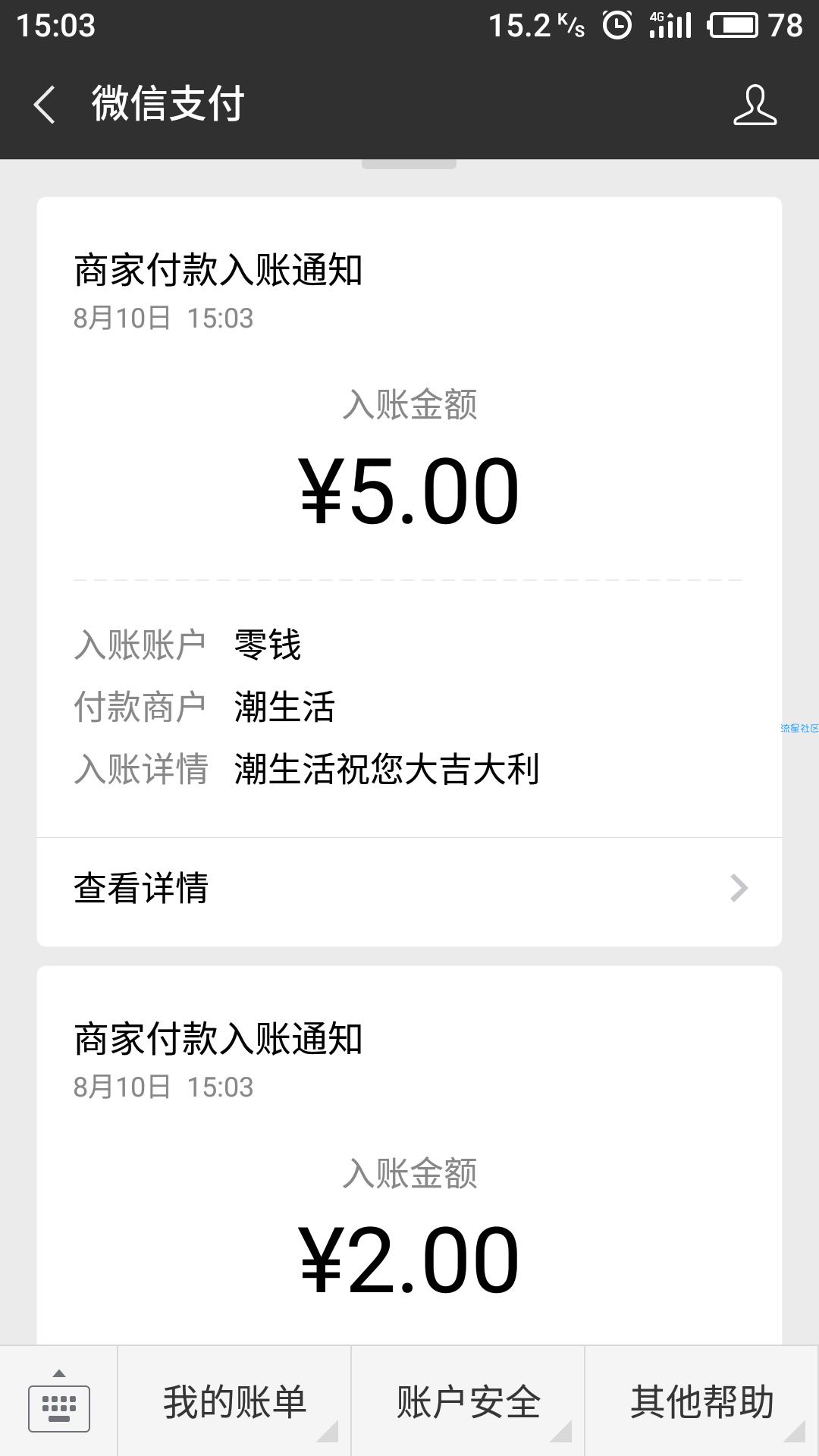
Task: Open the ¥2.00 商家付款入账通知 card
Action: coord(409,1156)
